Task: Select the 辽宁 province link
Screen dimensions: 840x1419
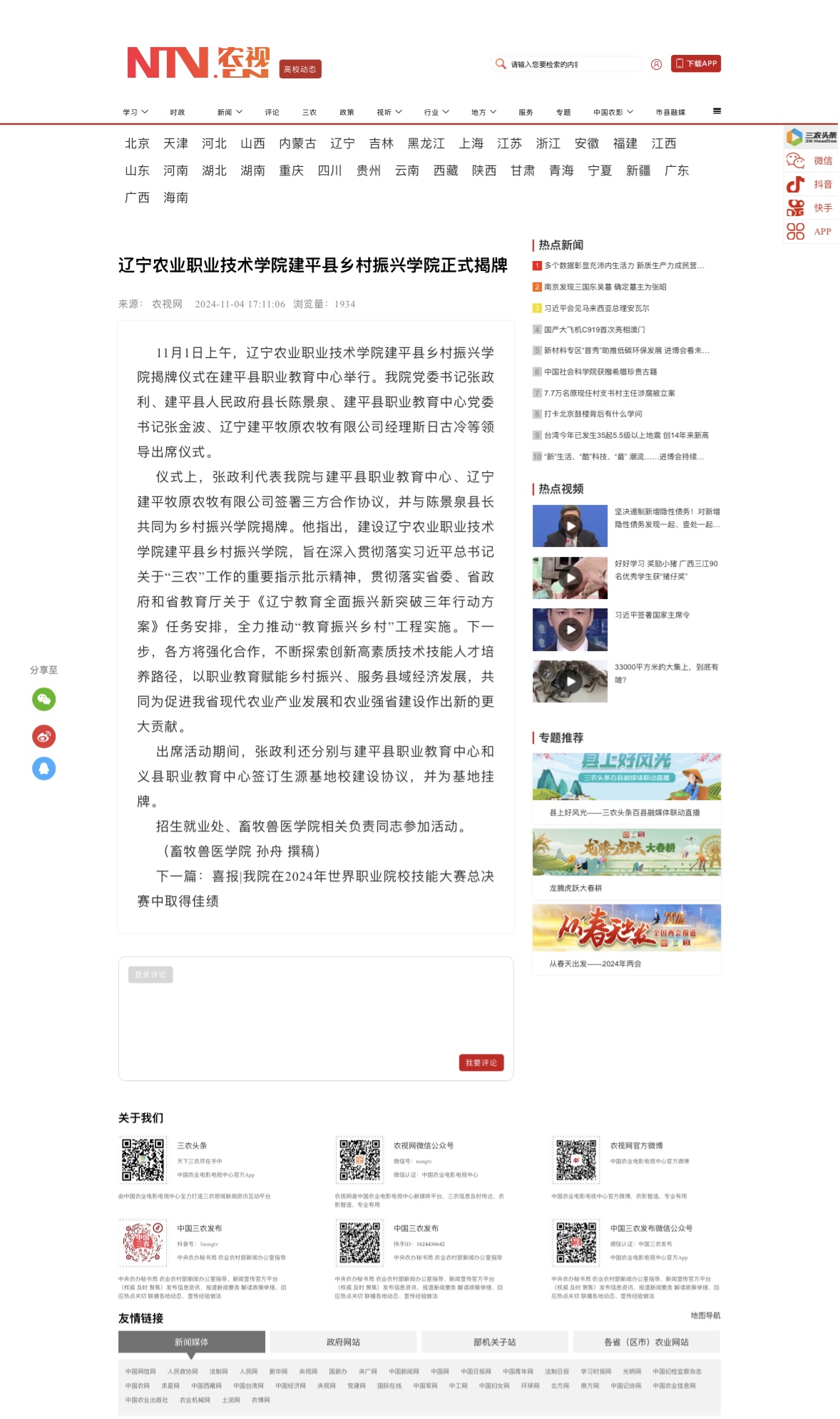Action: 342,143
